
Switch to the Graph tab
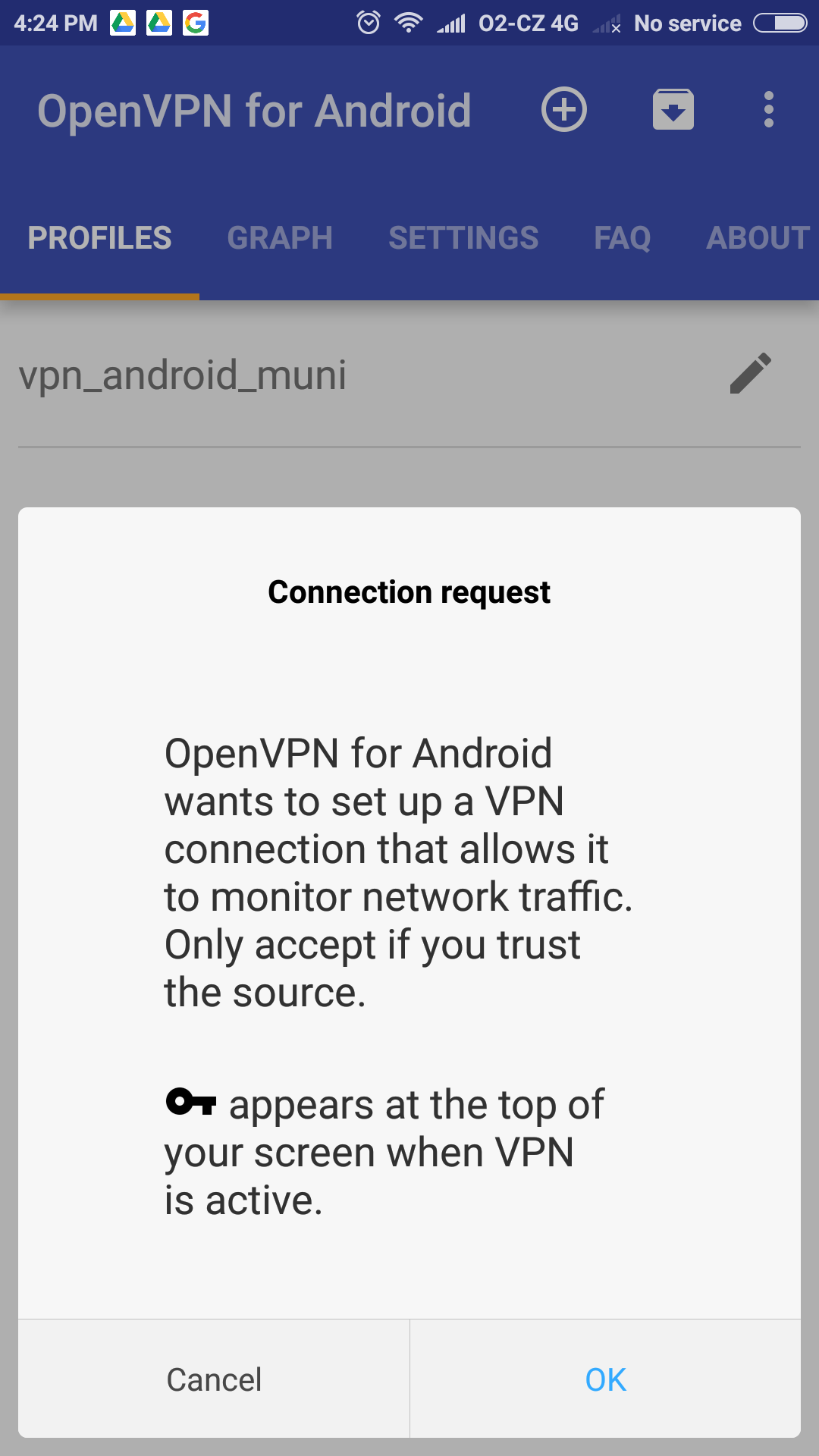(x=280, y=238)
